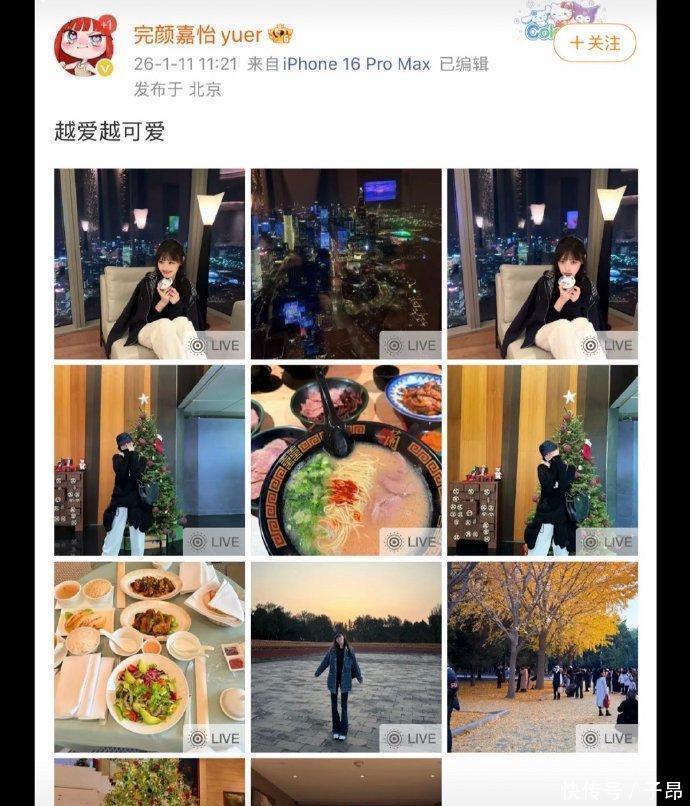Open third photo of girl by the lamp
690x806 pixels.
pos(542,263)
